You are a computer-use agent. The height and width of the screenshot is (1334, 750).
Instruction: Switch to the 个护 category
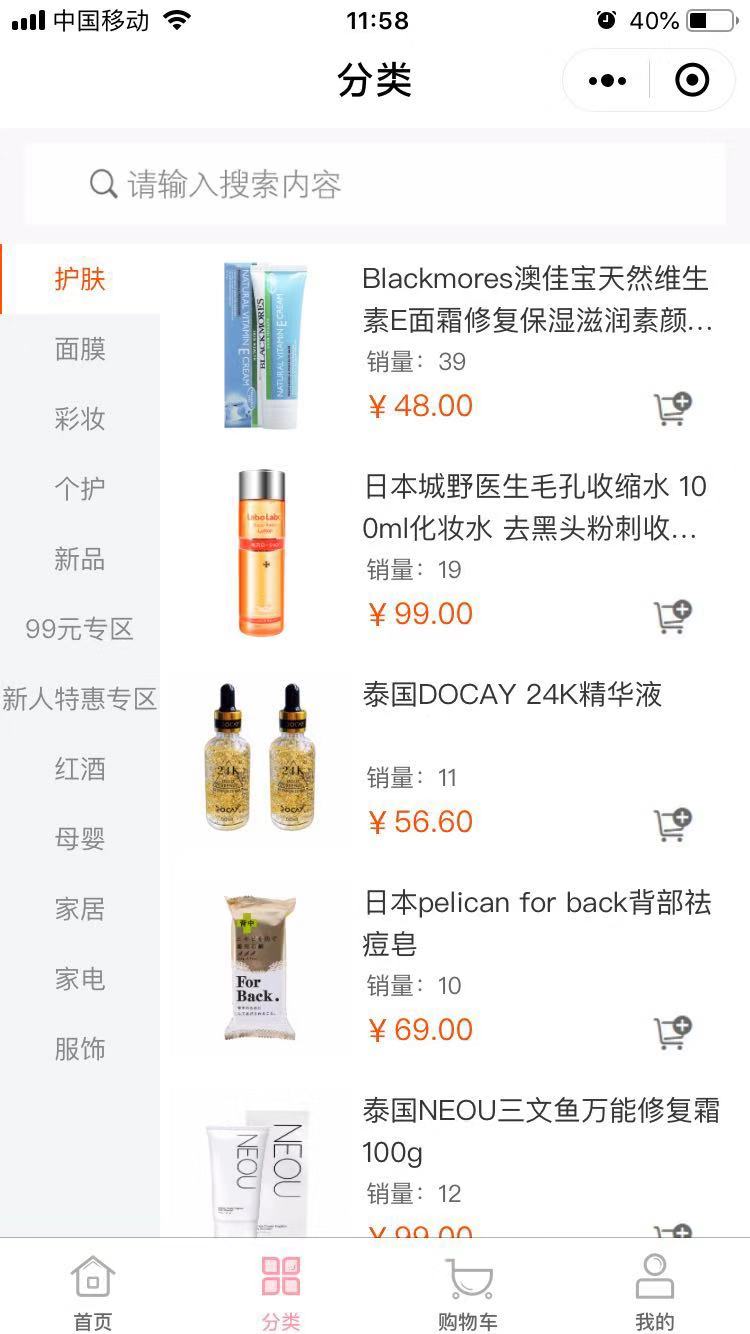click(80, 489)
